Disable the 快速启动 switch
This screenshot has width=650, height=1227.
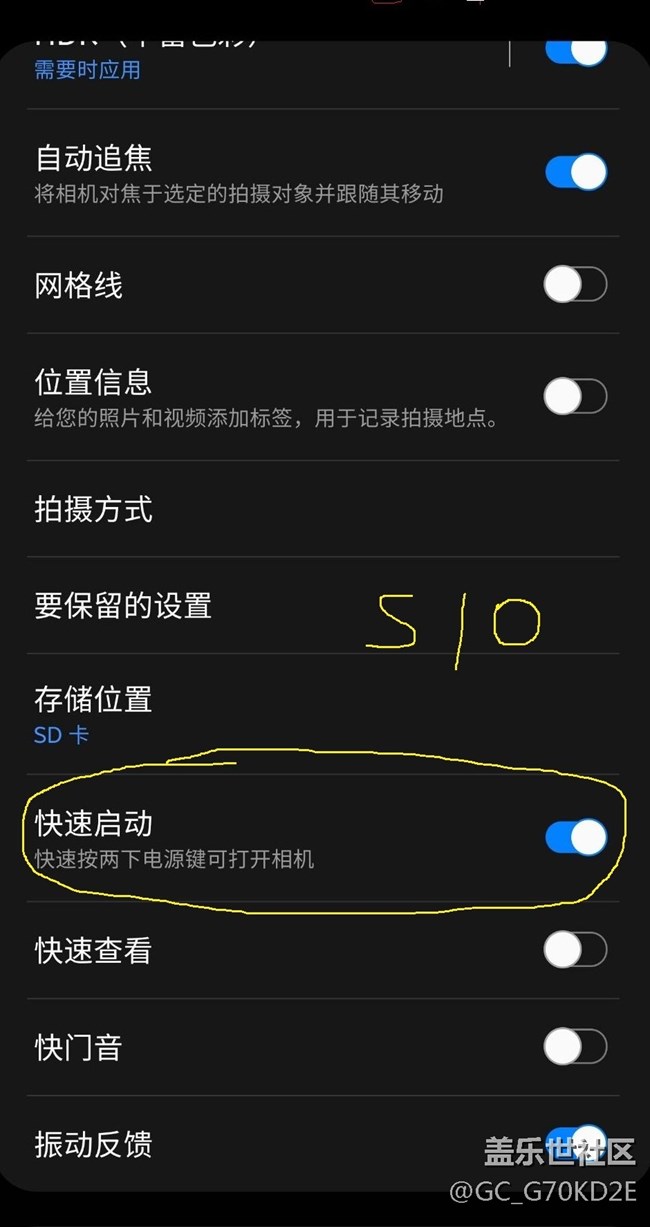(575, 837)
